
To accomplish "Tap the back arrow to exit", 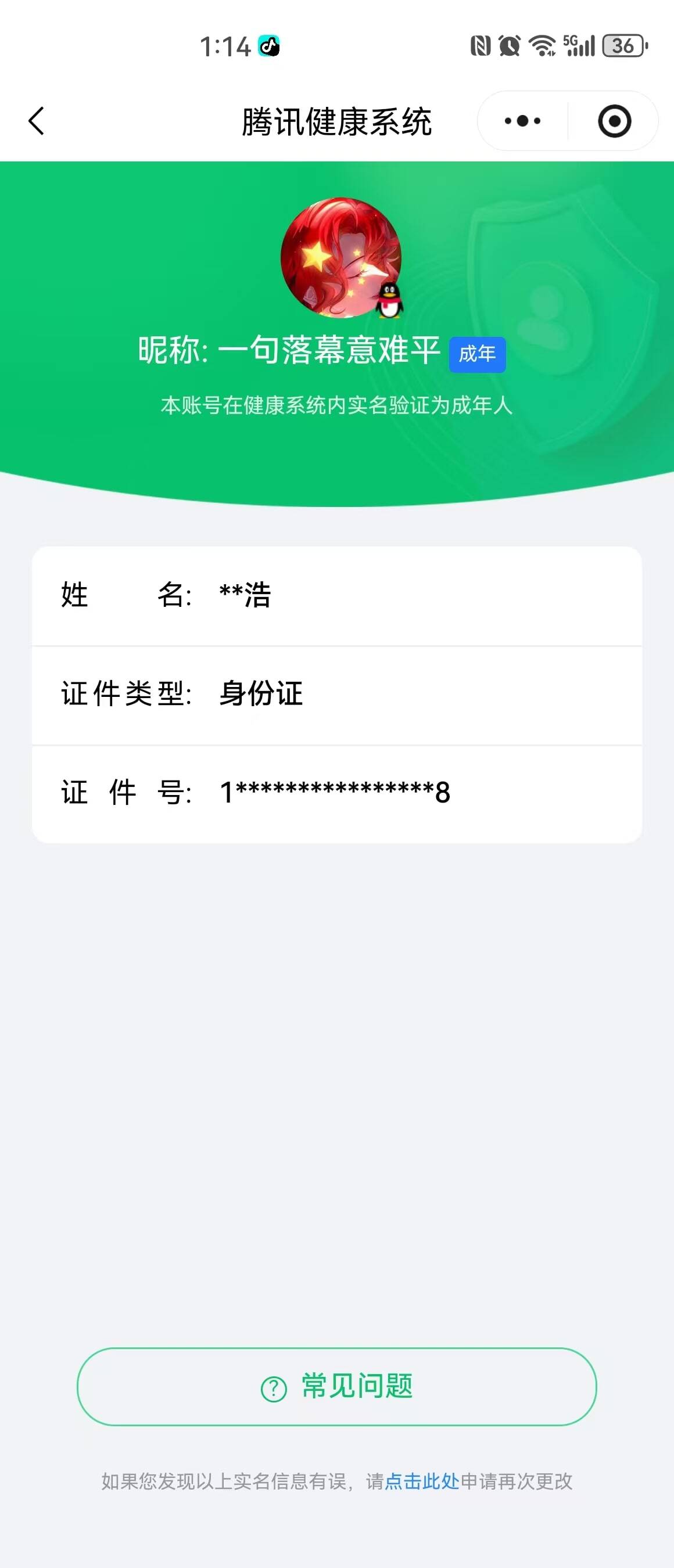I will [37, 121].
